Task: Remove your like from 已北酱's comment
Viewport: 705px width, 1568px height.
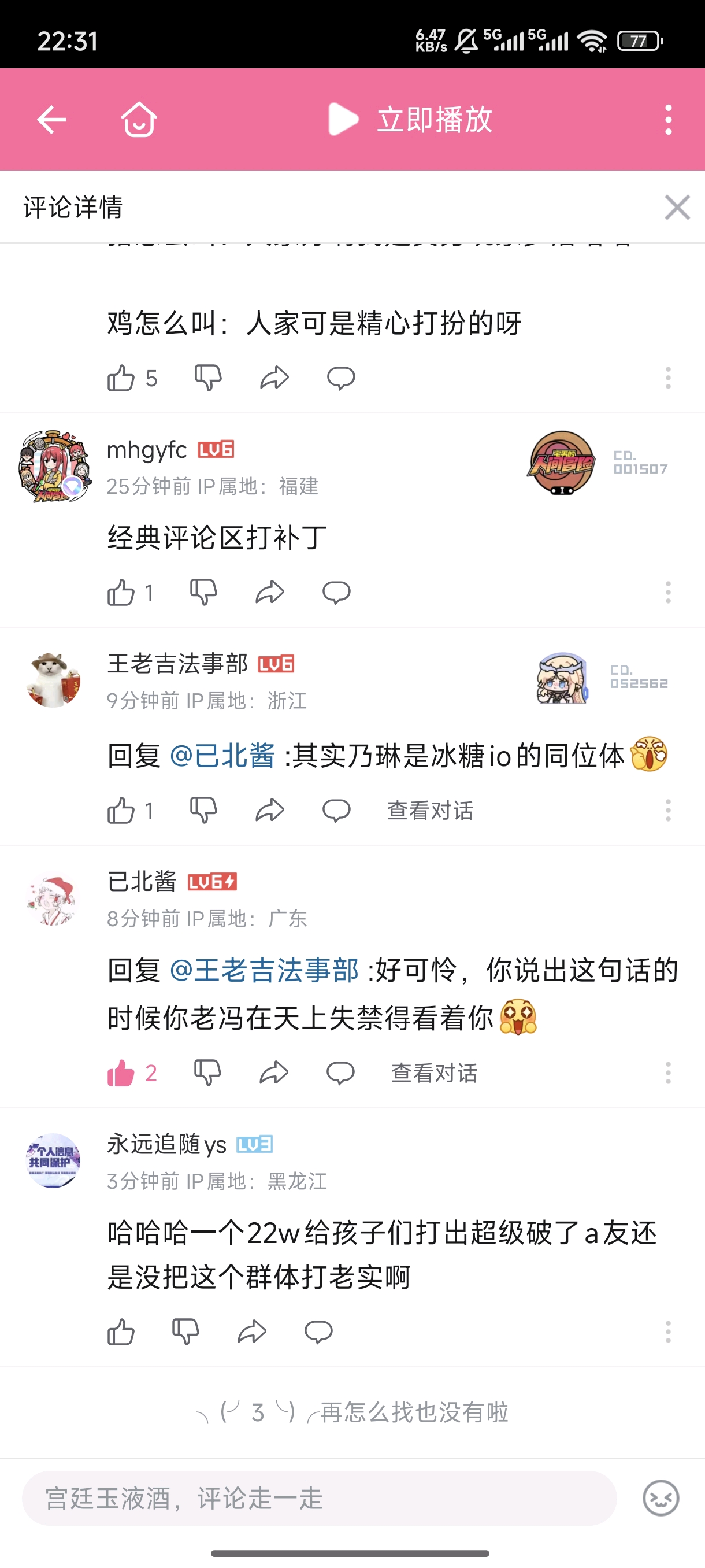Action: click(x=121, y=1073)
